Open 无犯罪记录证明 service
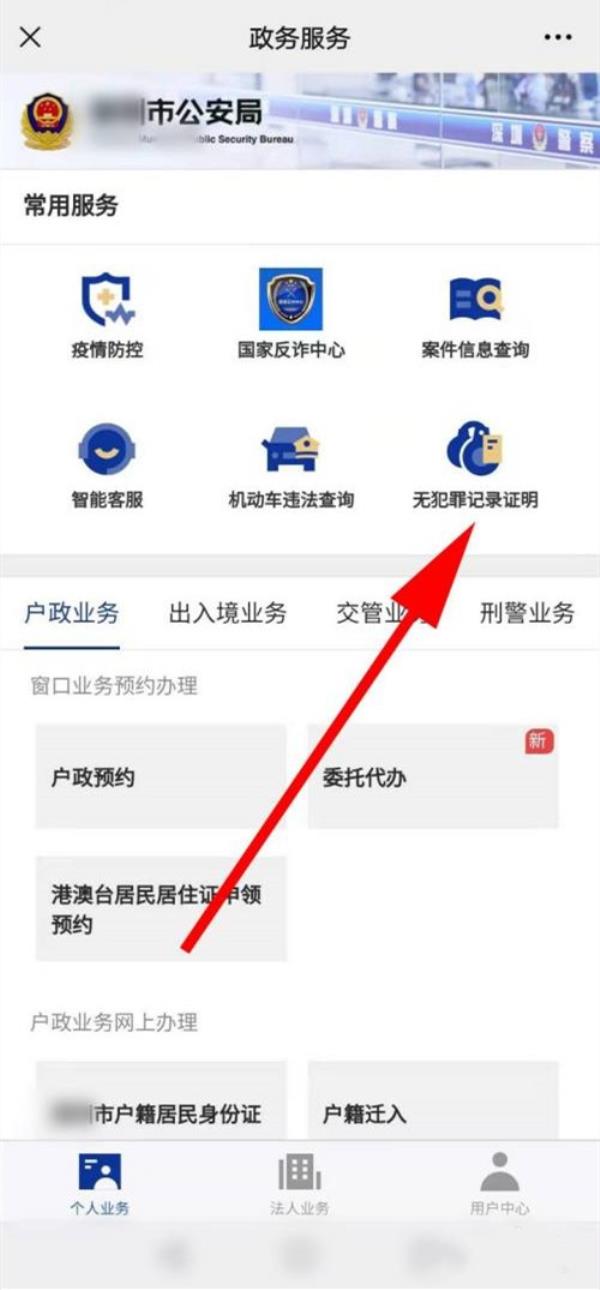600x1290 pixels. 475,465
